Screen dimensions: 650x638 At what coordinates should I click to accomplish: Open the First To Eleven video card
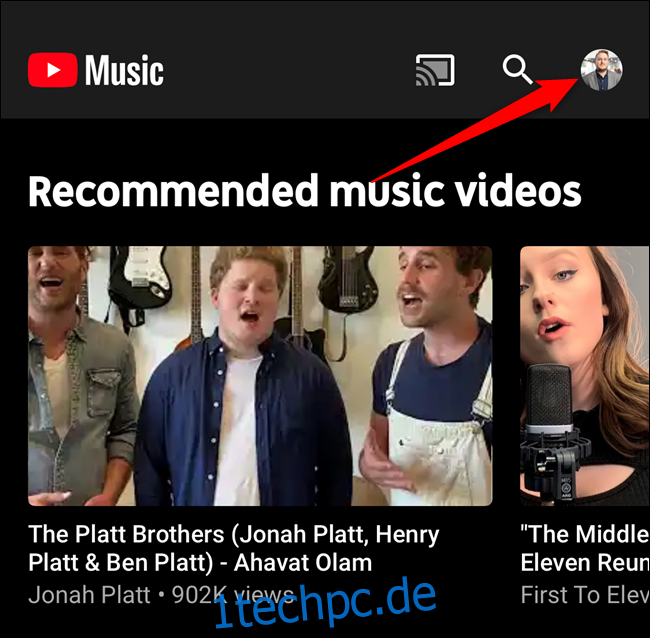pos(585,375)
